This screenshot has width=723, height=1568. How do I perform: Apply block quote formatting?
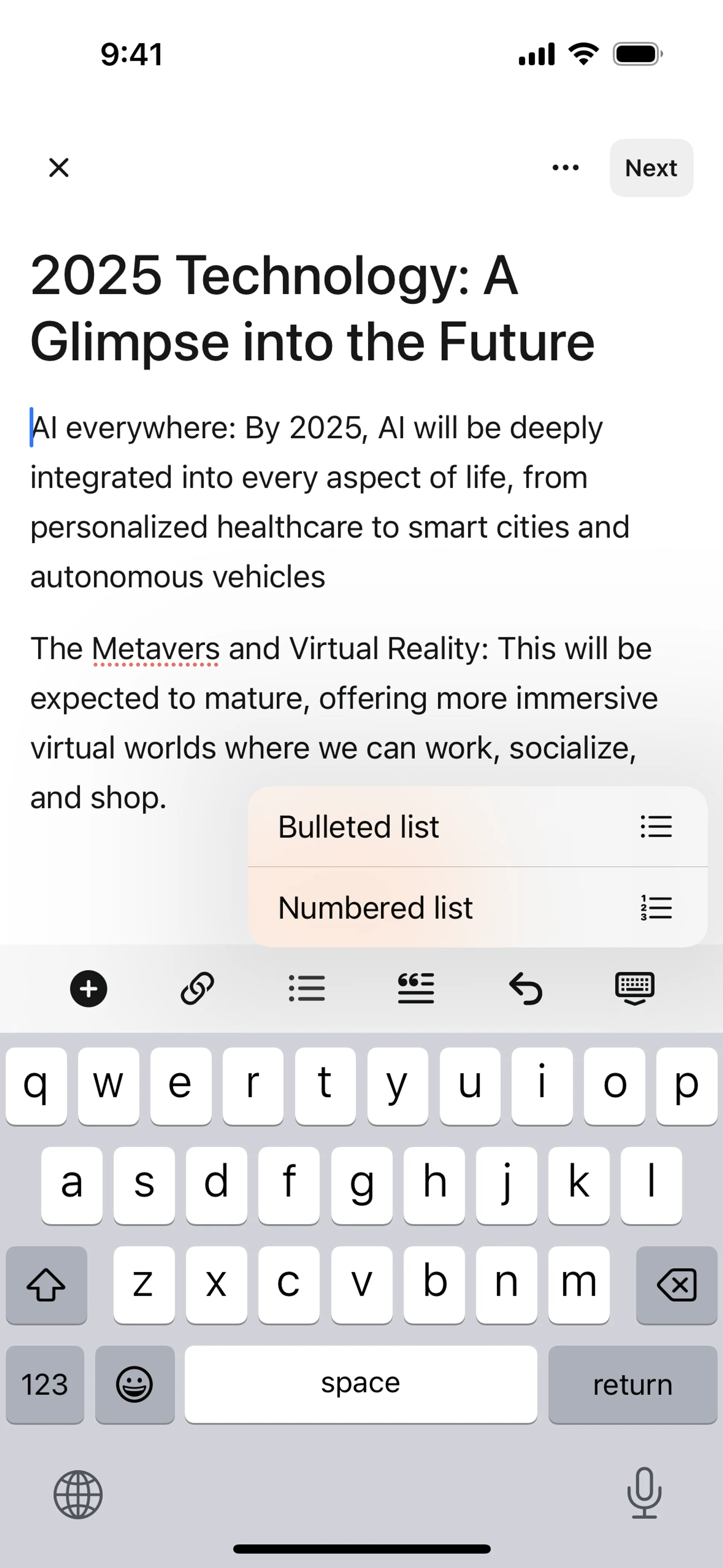click(x=416, y=989)
